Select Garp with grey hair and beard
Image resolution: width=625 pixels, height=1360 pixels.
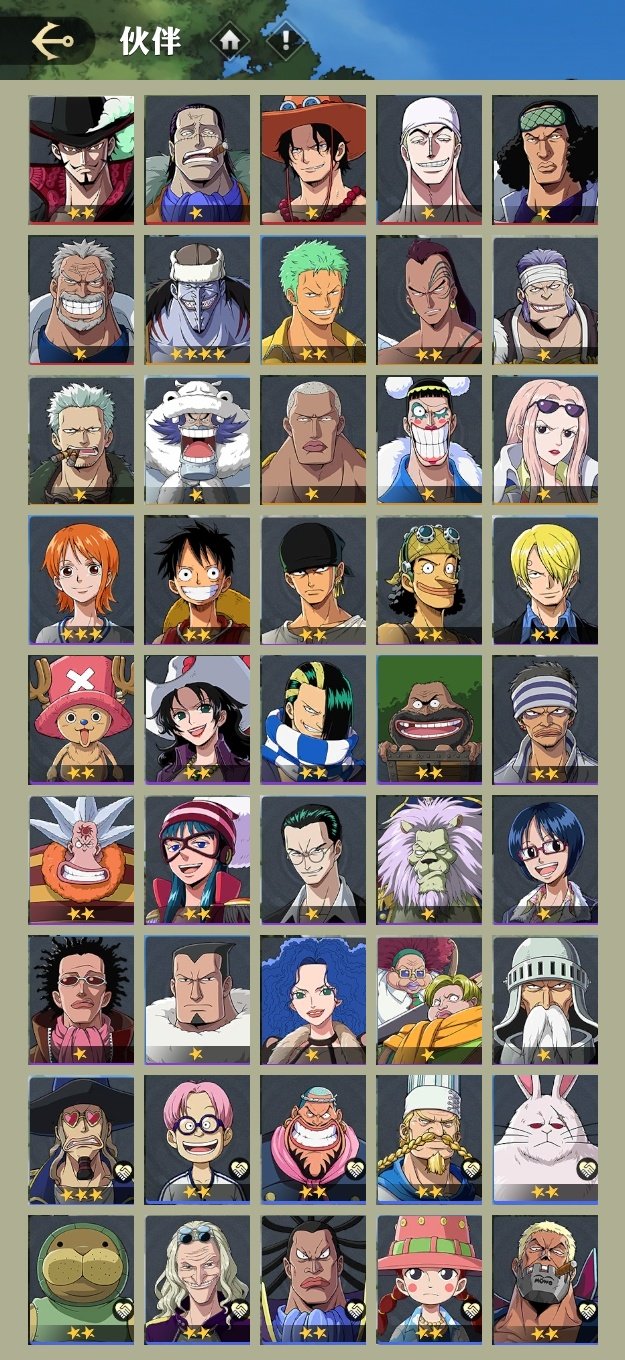click(81, 299)
